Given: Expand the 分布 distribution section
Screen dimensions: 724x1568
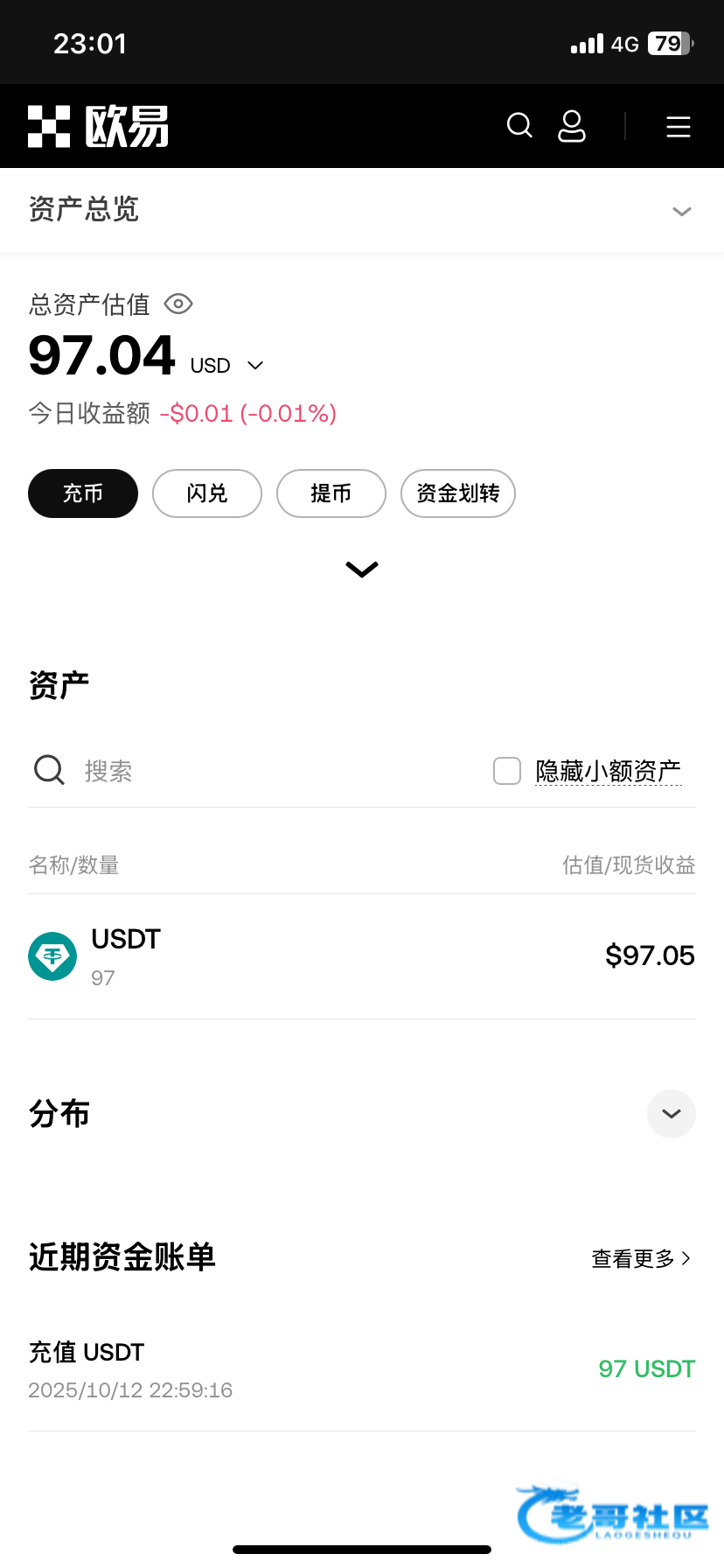Looking at the screenshot, I should pos(671,1114).
